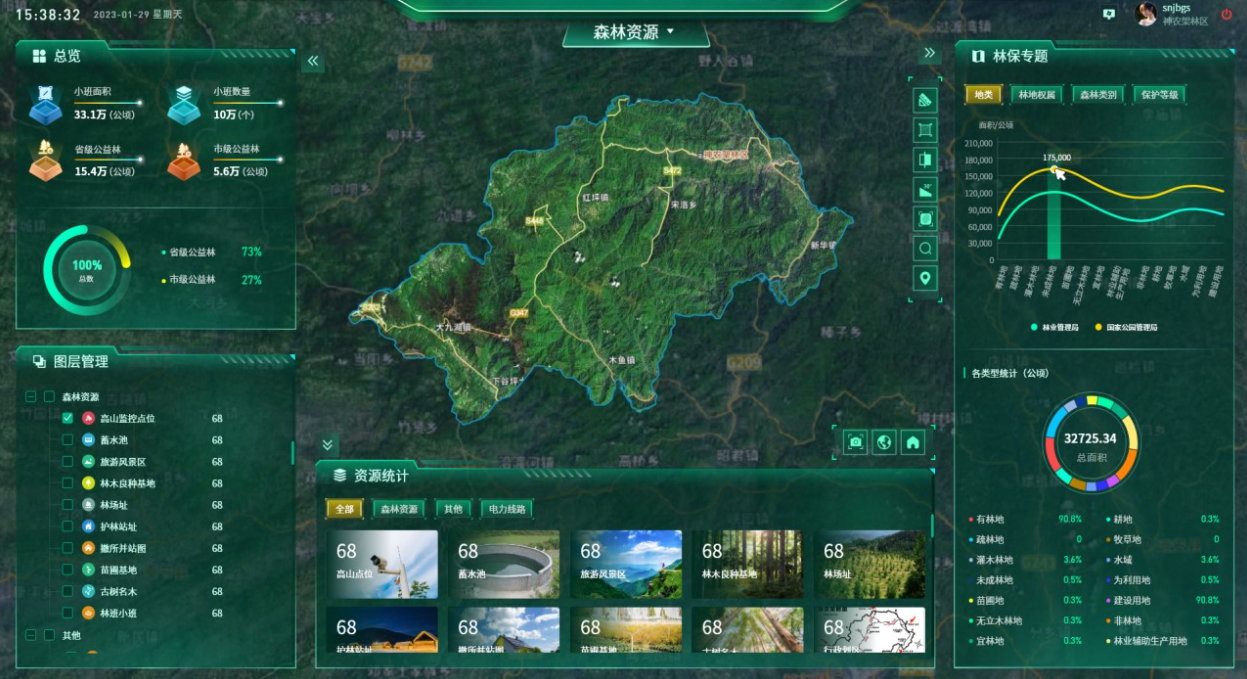The height and width of the screenshot is (679, 1247).
Task: Open the 森林资源 dropdown at the top
Action: coord(635,32)
